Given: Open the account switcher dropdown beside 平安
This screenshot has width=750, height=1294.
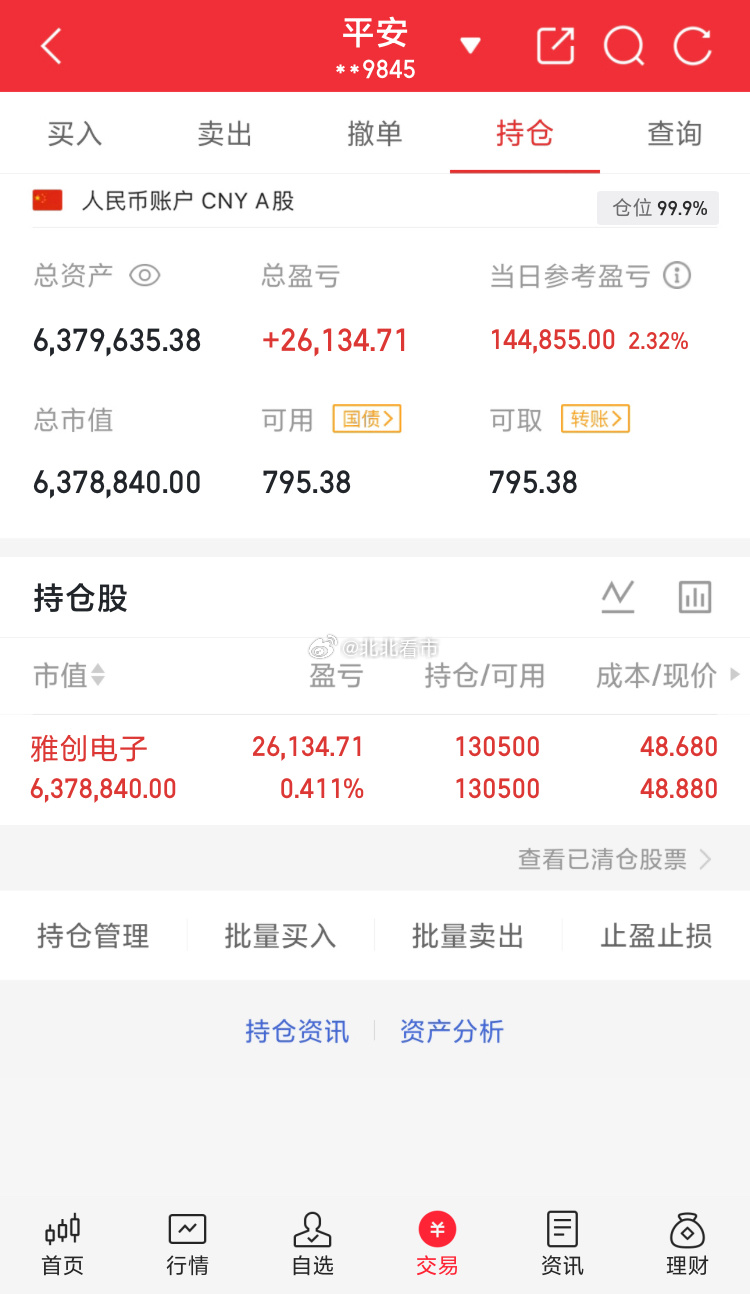Looking at the screenshot, I should point(470,45).
